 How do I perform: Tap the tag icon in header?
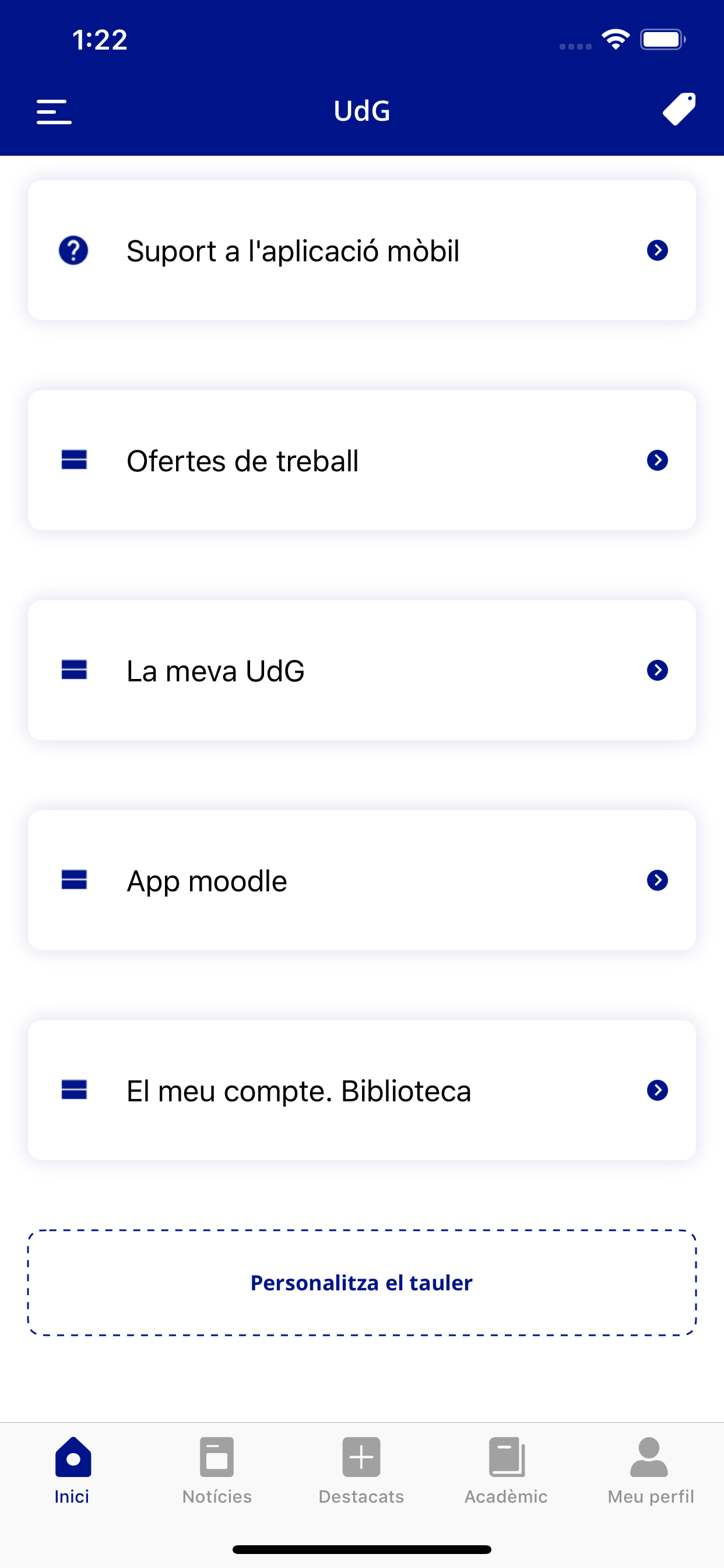(x=679, y=110)
